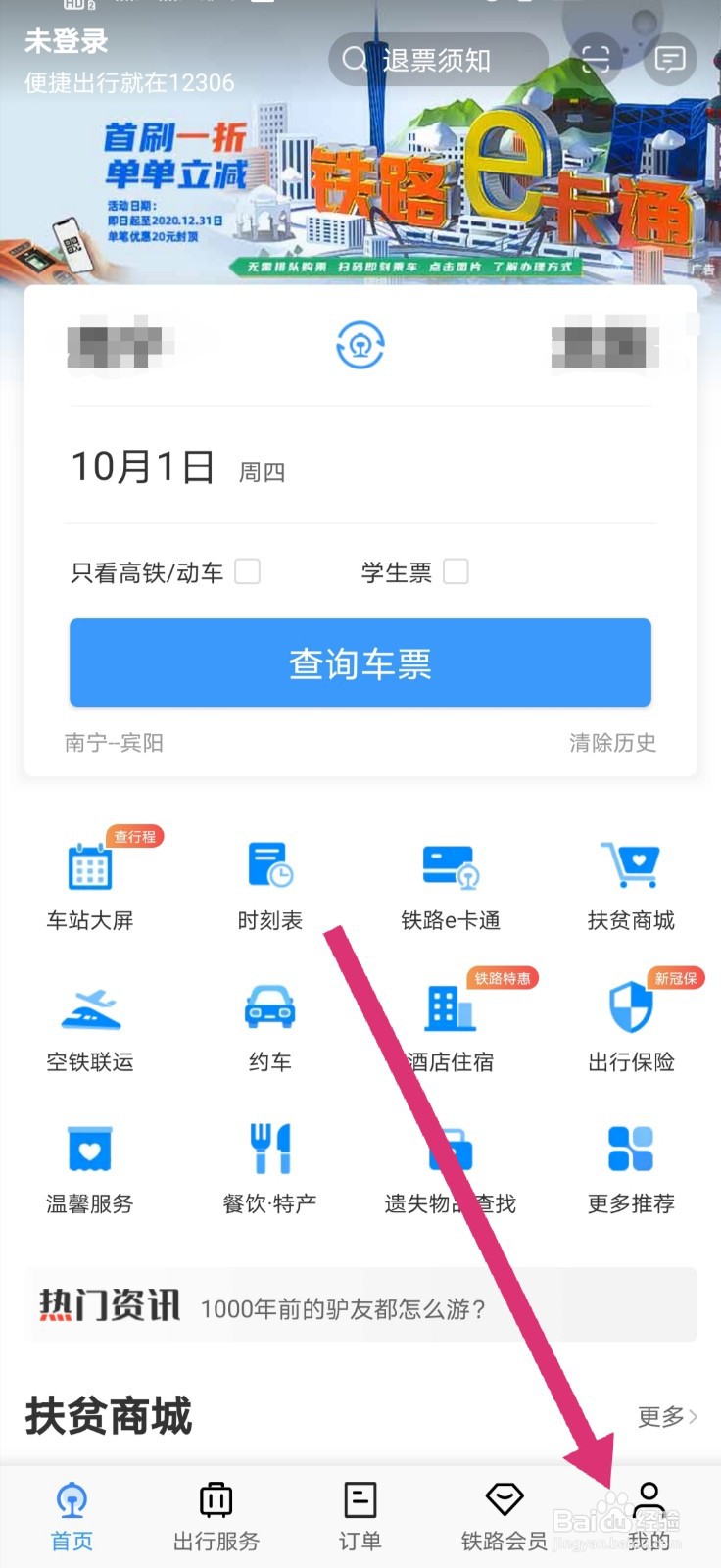This screenshot has height=1568, width=721.
Task: Enable the 只看高铁/动车 checkbox
Action: (250, 571)
